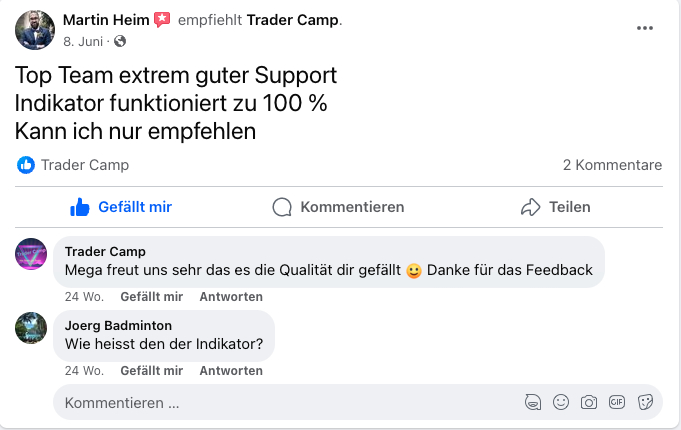Image resolution: width=681 pixels, height=430 pixels.
Task: See who liked: Trader Camp reaction
Action: point(73,165)
